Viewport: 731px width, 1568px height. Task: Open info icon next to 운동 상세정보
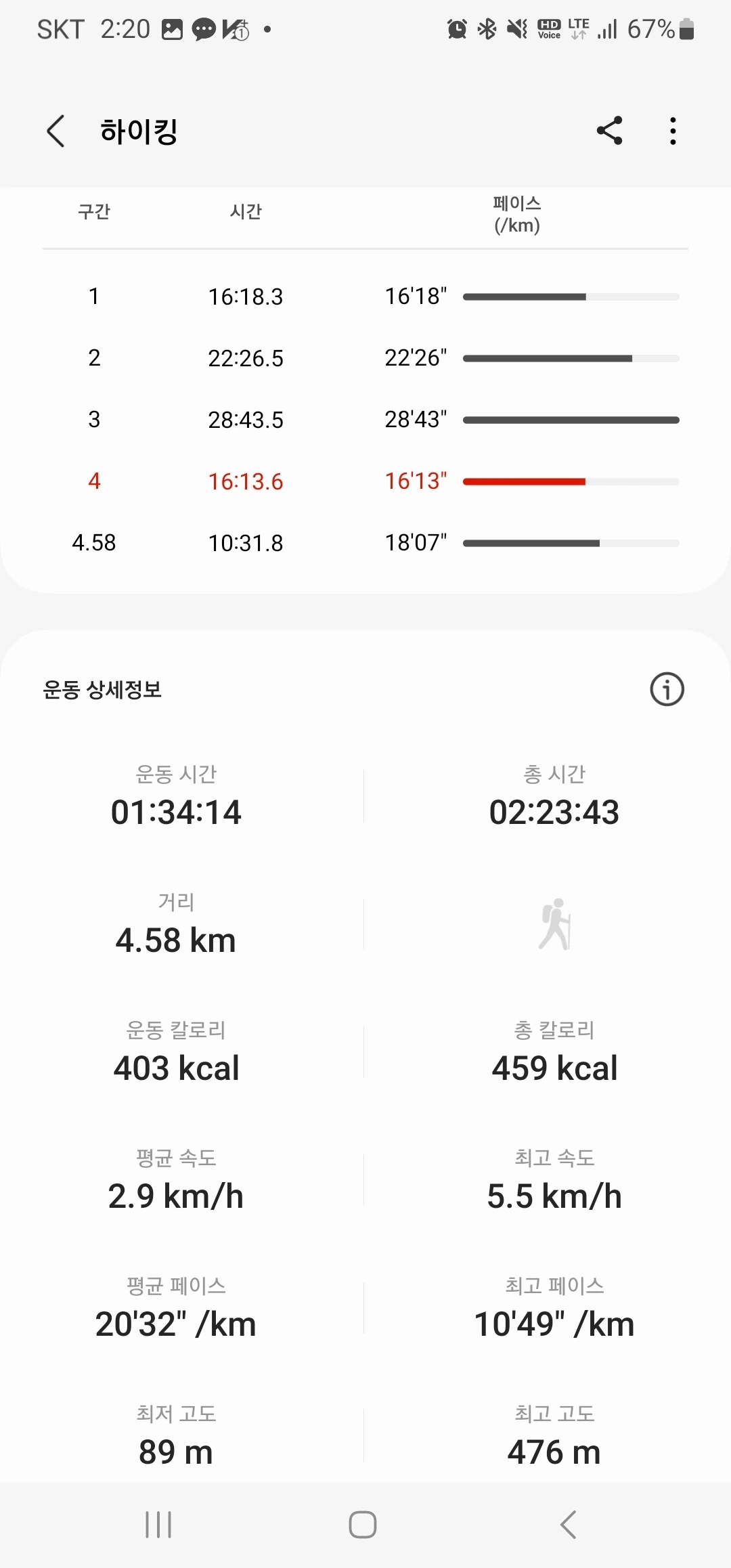pos(667,690)
